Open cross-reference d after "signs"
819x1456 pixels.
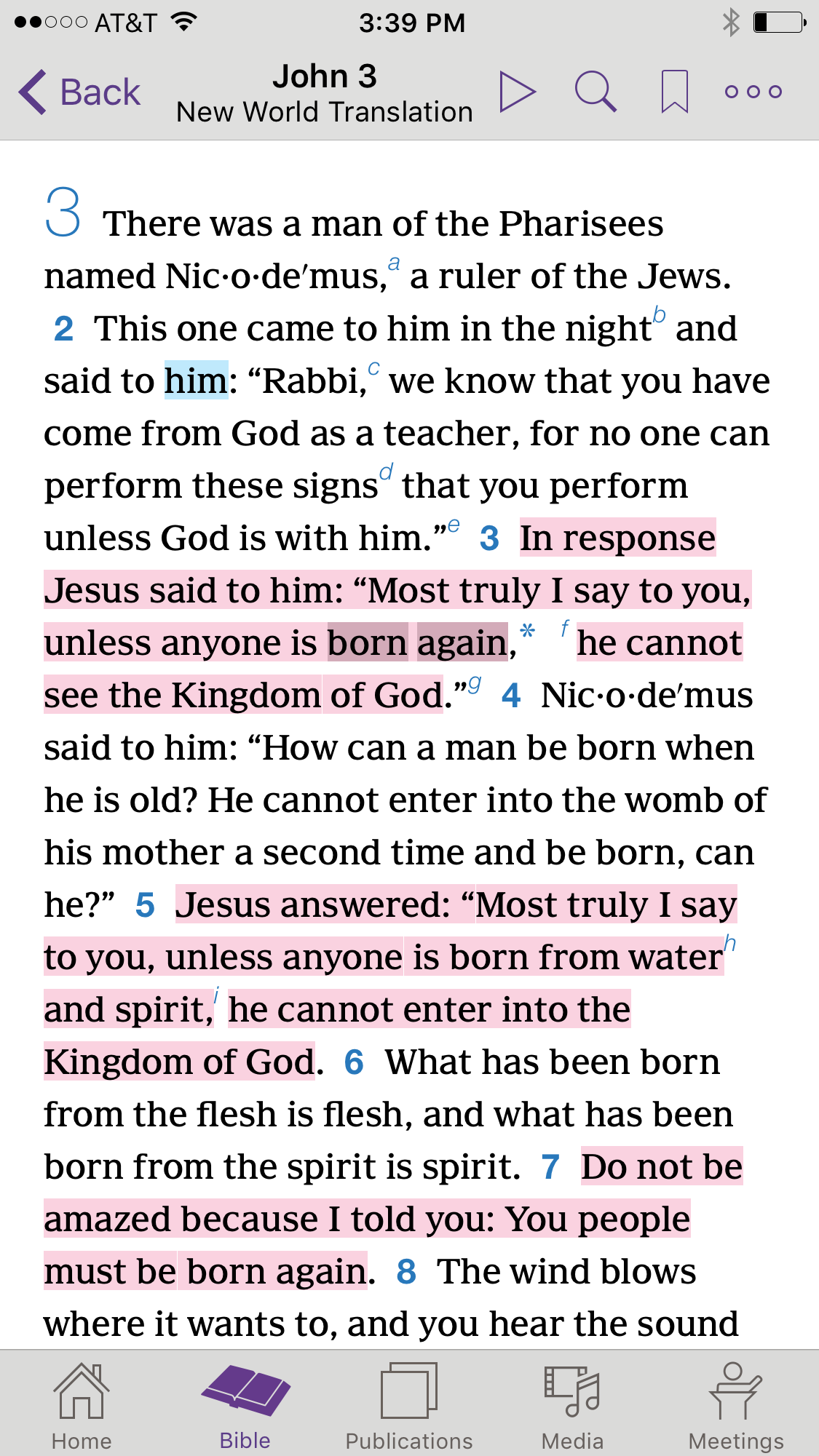coord(387,472)
